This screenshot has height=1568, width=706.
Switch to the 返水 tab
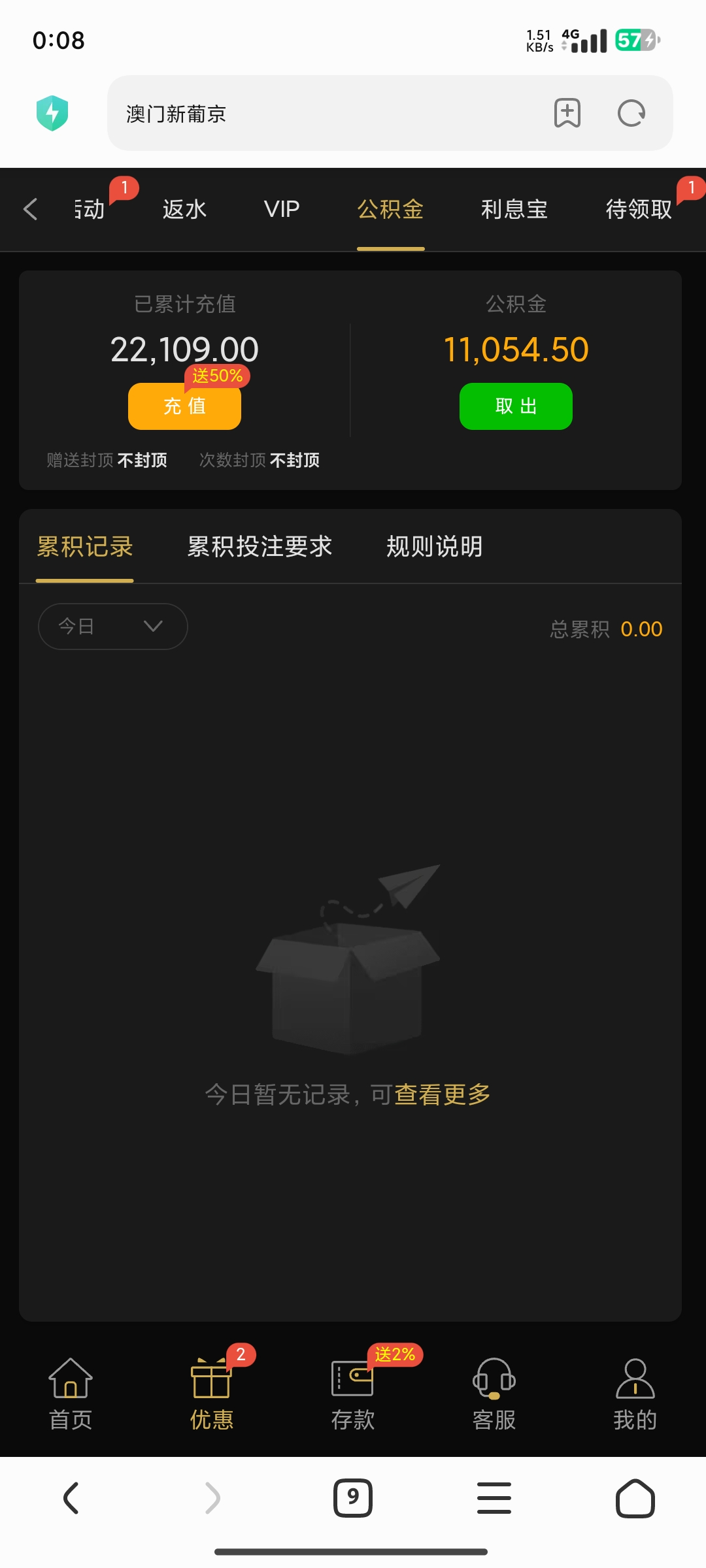point(184,209)
